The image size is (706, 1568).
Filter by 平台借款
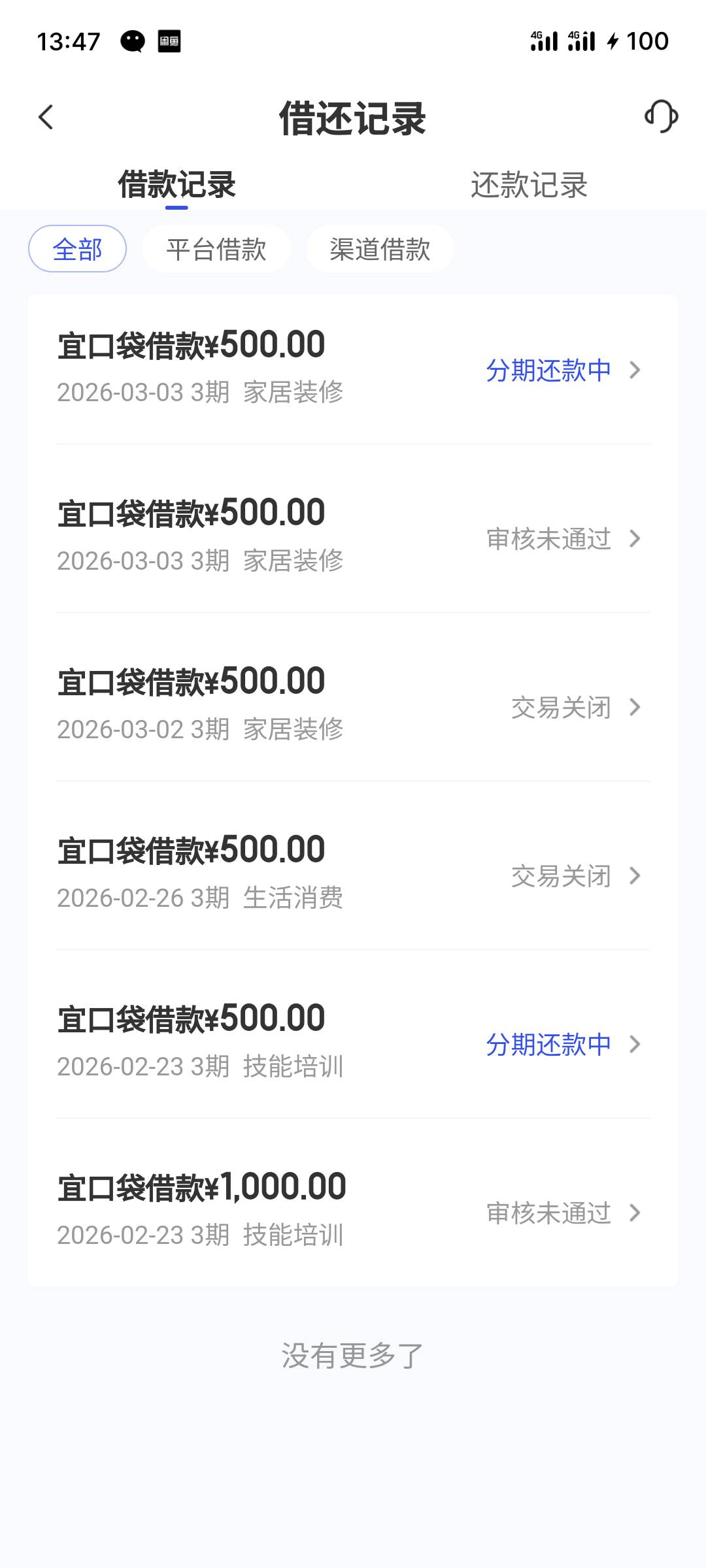coord(216,249)
